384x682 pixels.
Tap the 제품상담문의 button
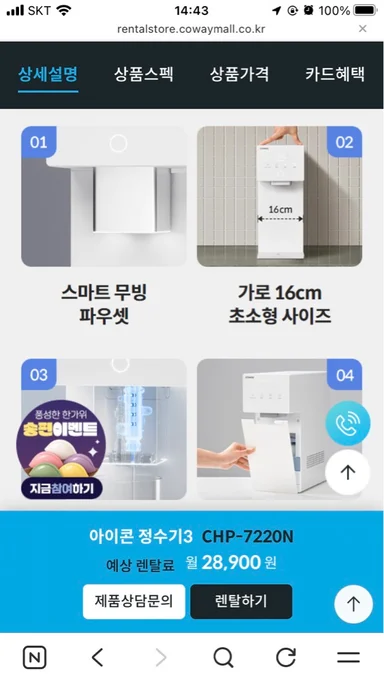(134, 602)
